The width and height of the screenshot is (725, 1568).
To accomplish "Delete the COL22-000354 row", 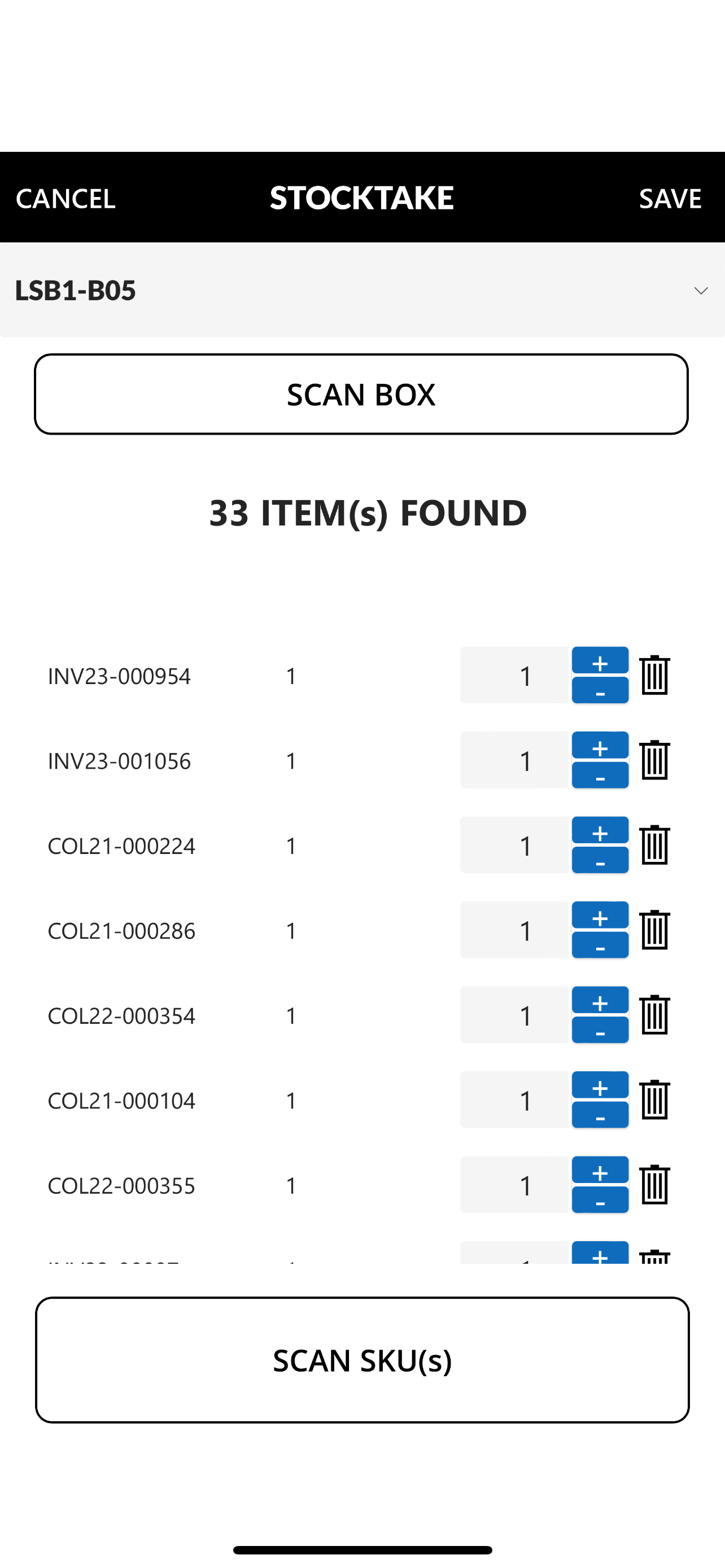I will tap(655, 1015).
